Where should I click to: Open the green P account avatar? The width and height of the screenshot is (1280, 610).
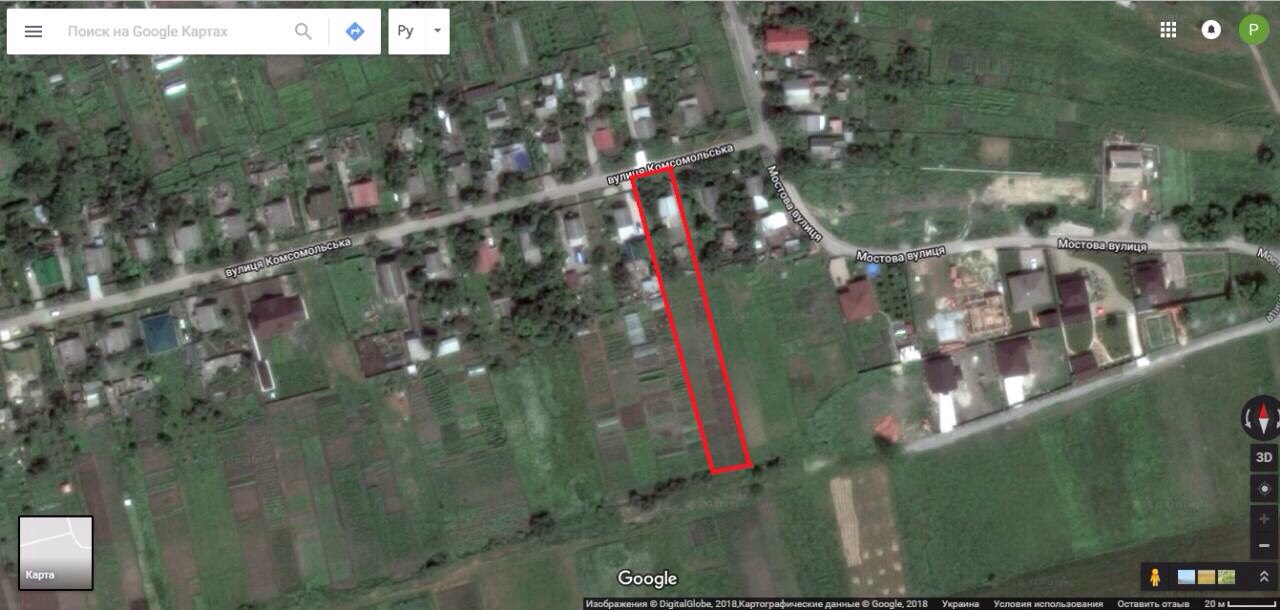1254,30
